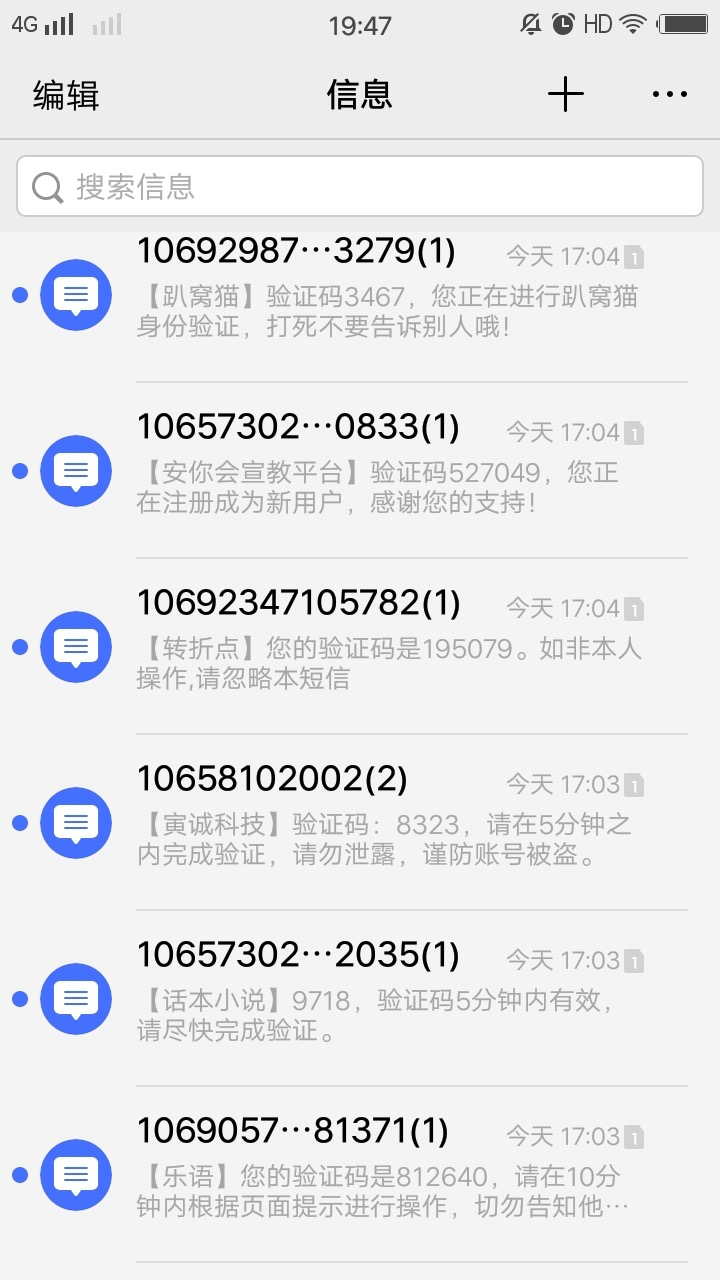Compose a new message with plus icon
The image size is (720, 1280).
coord(565,95)
